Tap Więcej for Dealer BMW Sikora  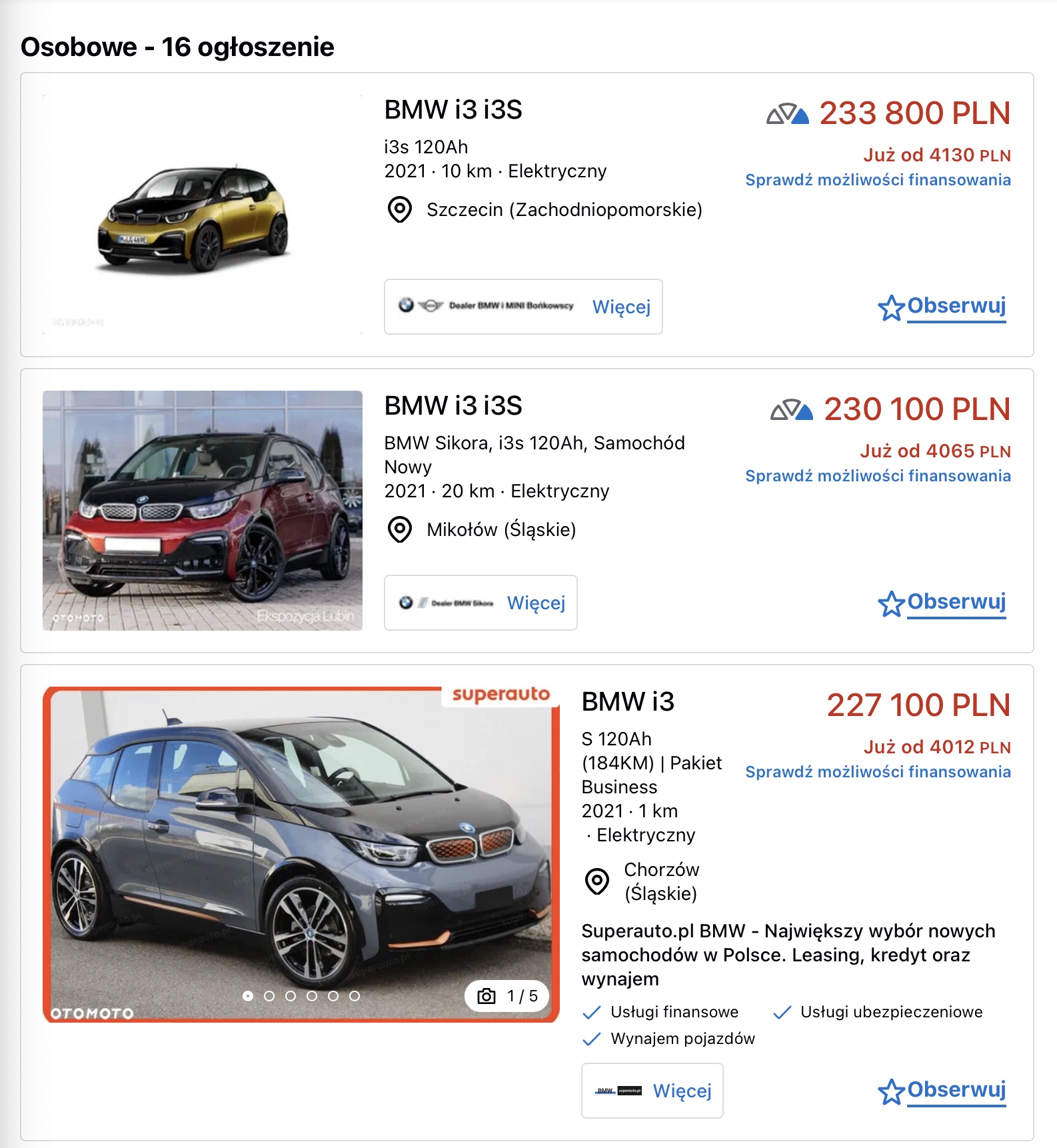point(536,603)
